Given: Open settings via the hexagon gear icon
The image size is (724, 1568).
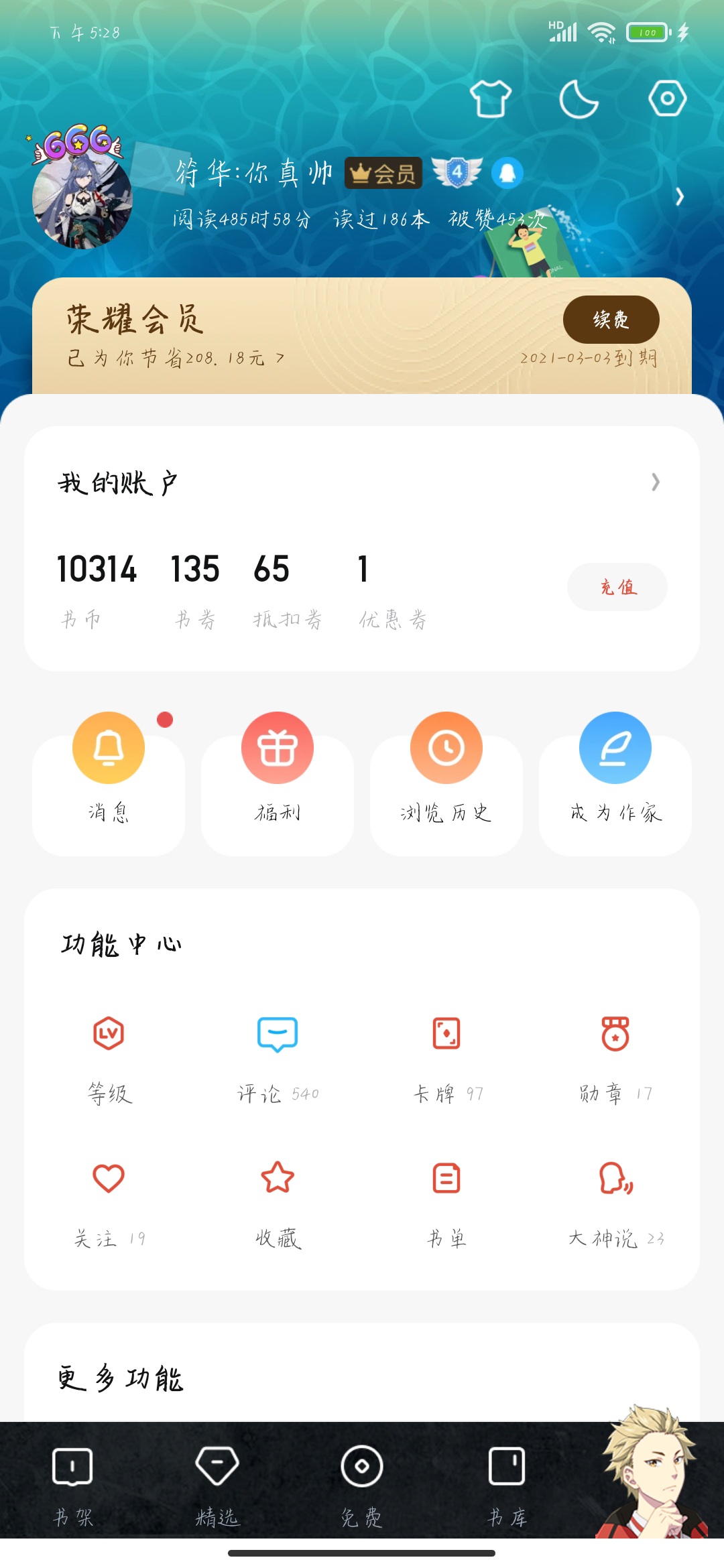Looking at the screenshot, I should 667,99.
